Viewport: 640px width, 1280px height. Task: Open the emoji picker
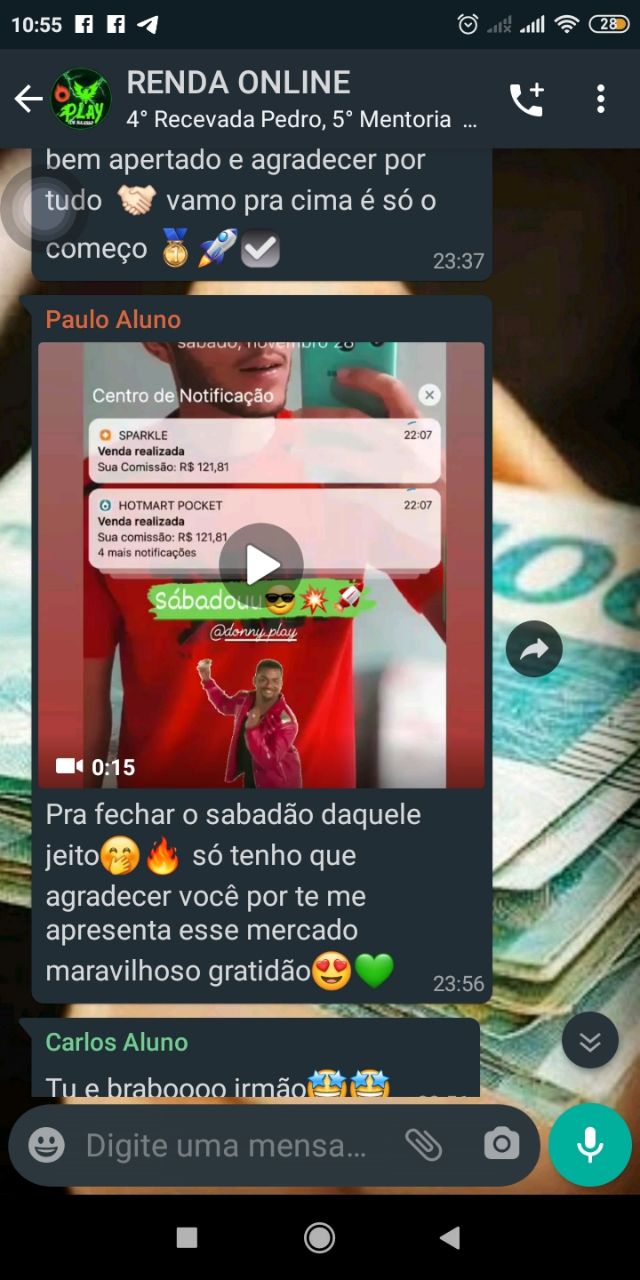46,1145
